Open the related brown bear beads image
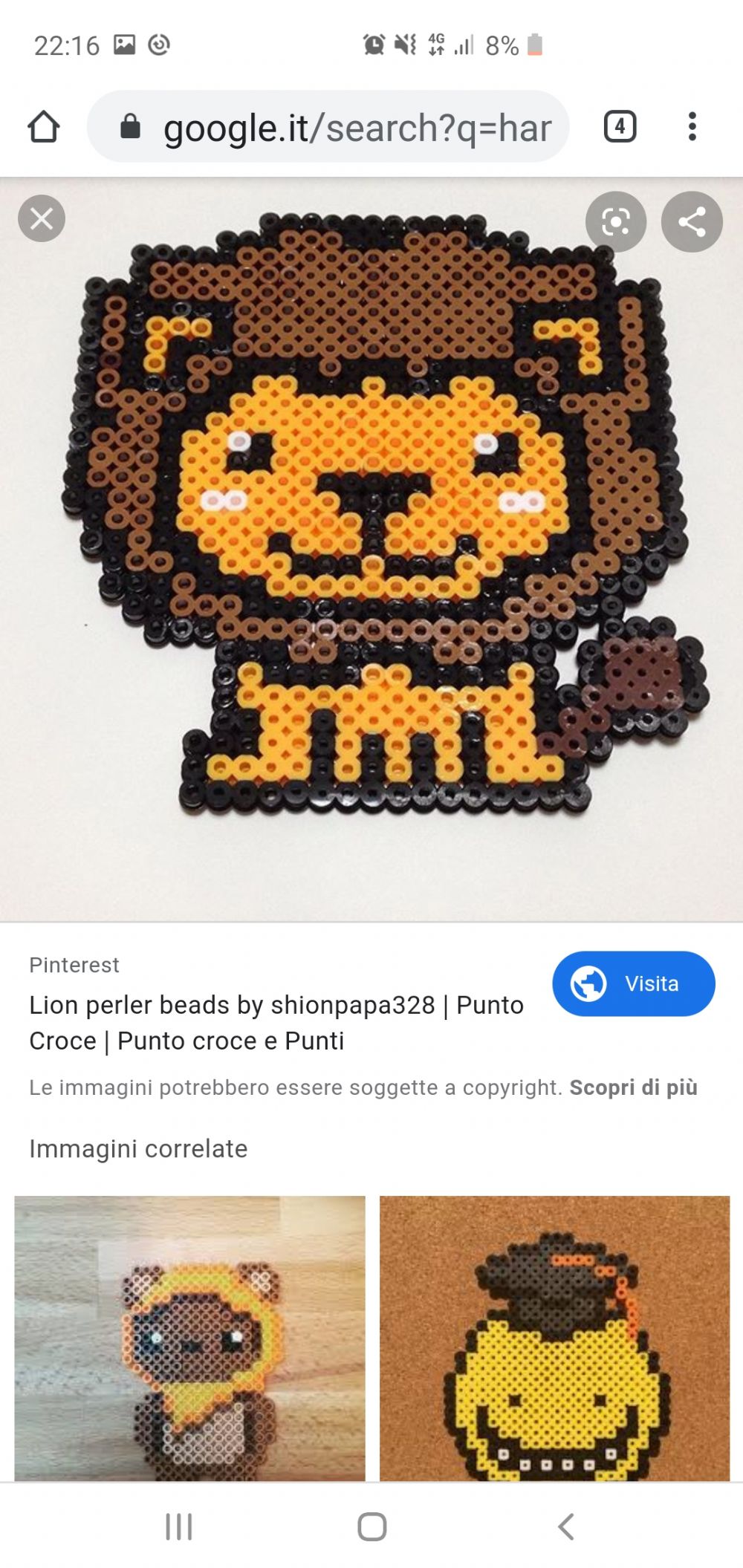 [x=190, y=1338]
